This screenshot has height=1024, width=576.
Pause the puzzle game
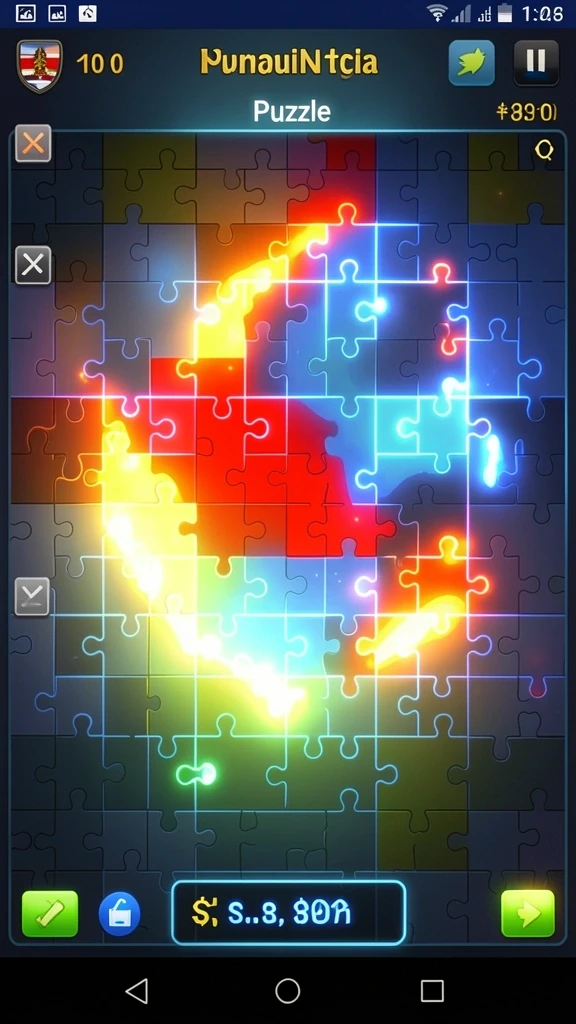(x=536, y=63)
